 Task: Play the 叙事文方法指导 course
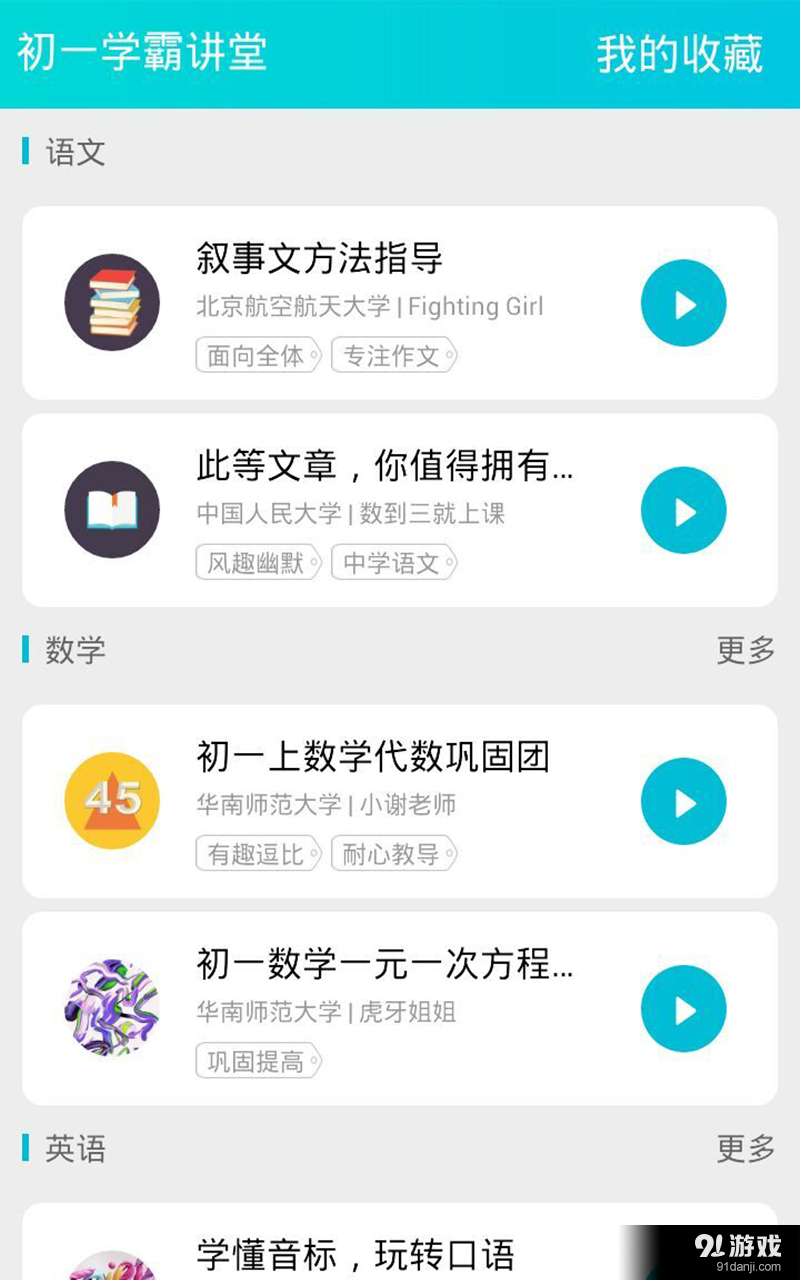tap(683, 303)
